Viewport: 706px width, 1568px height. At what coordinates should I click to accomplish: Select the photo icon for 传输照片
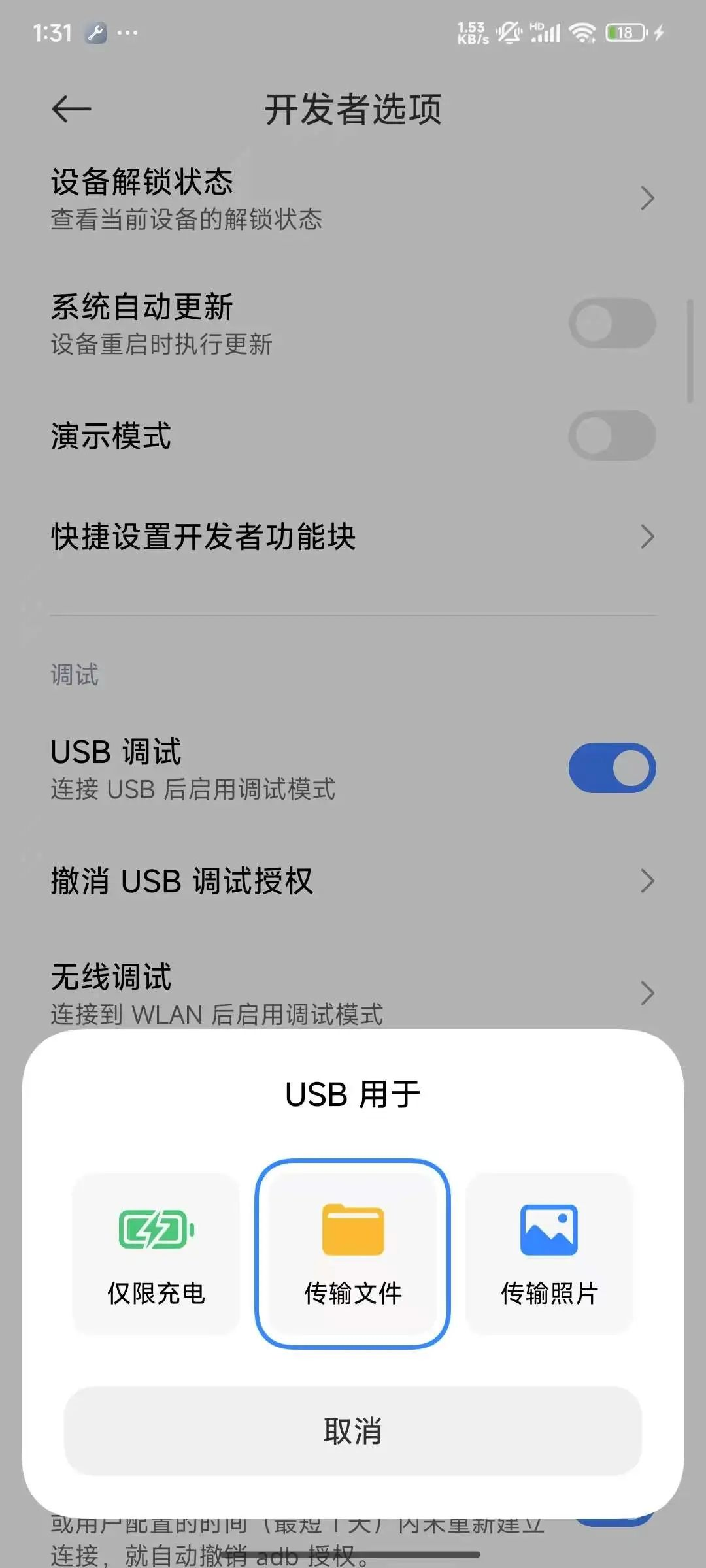(x=549, y=1228)
